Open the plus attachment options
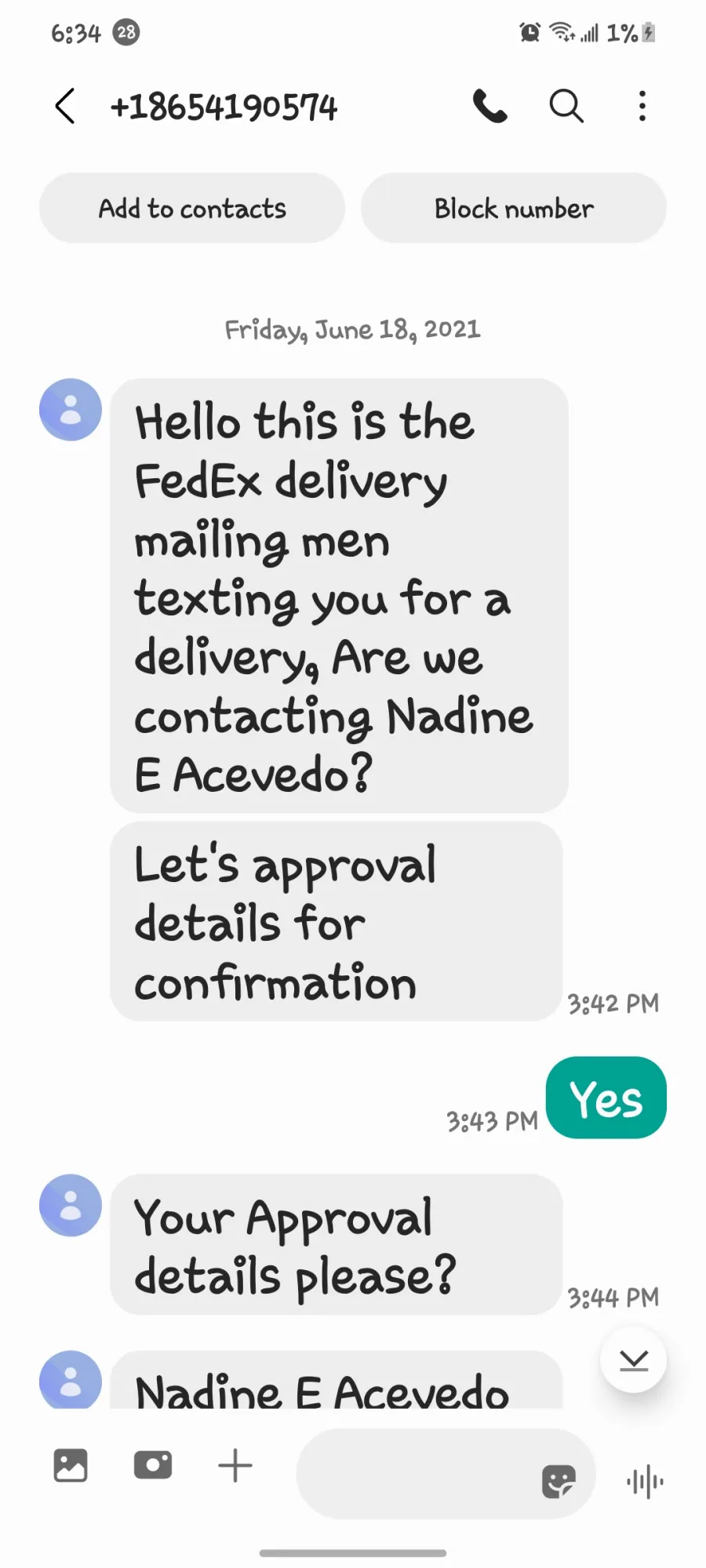Image resolution: width=706 pixels, height=1568 pixels. pyautogui.click(x=235, y=1465)
